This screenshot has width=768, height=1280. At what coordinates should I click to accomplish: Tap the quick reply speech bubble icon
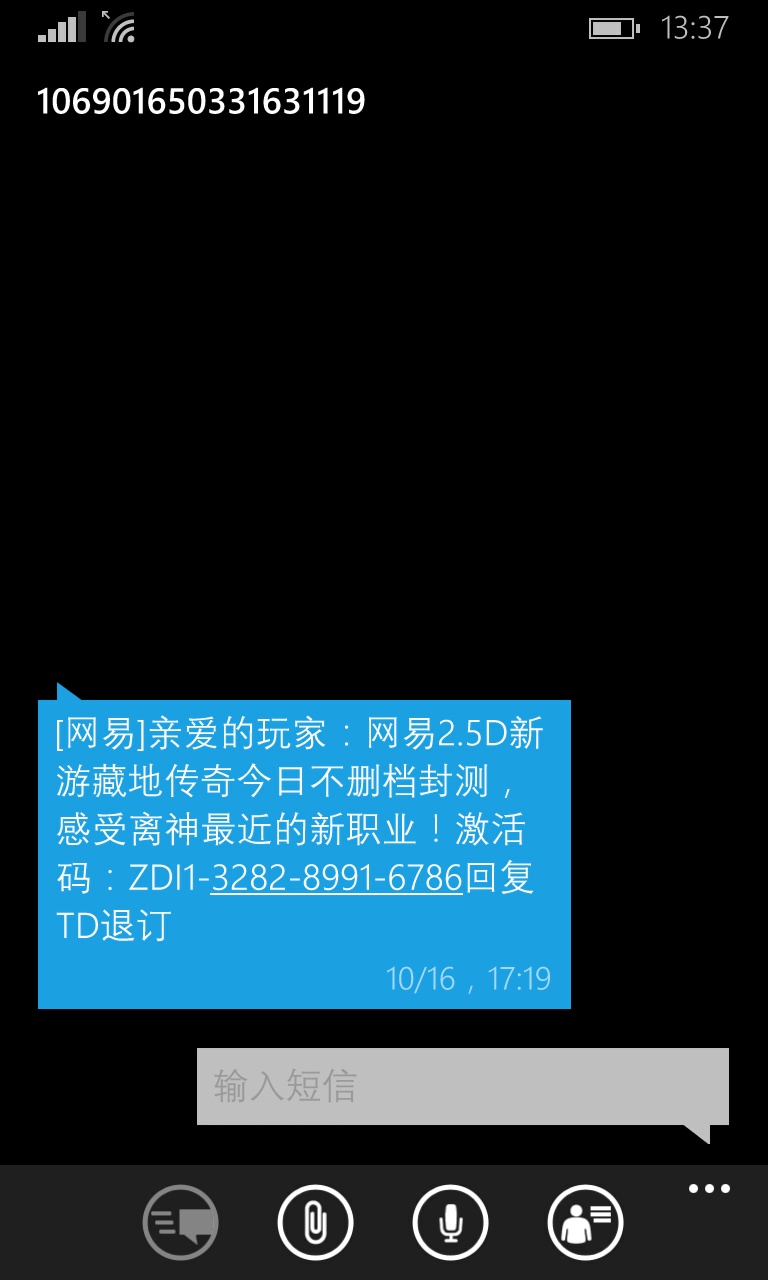(180, 1221)
